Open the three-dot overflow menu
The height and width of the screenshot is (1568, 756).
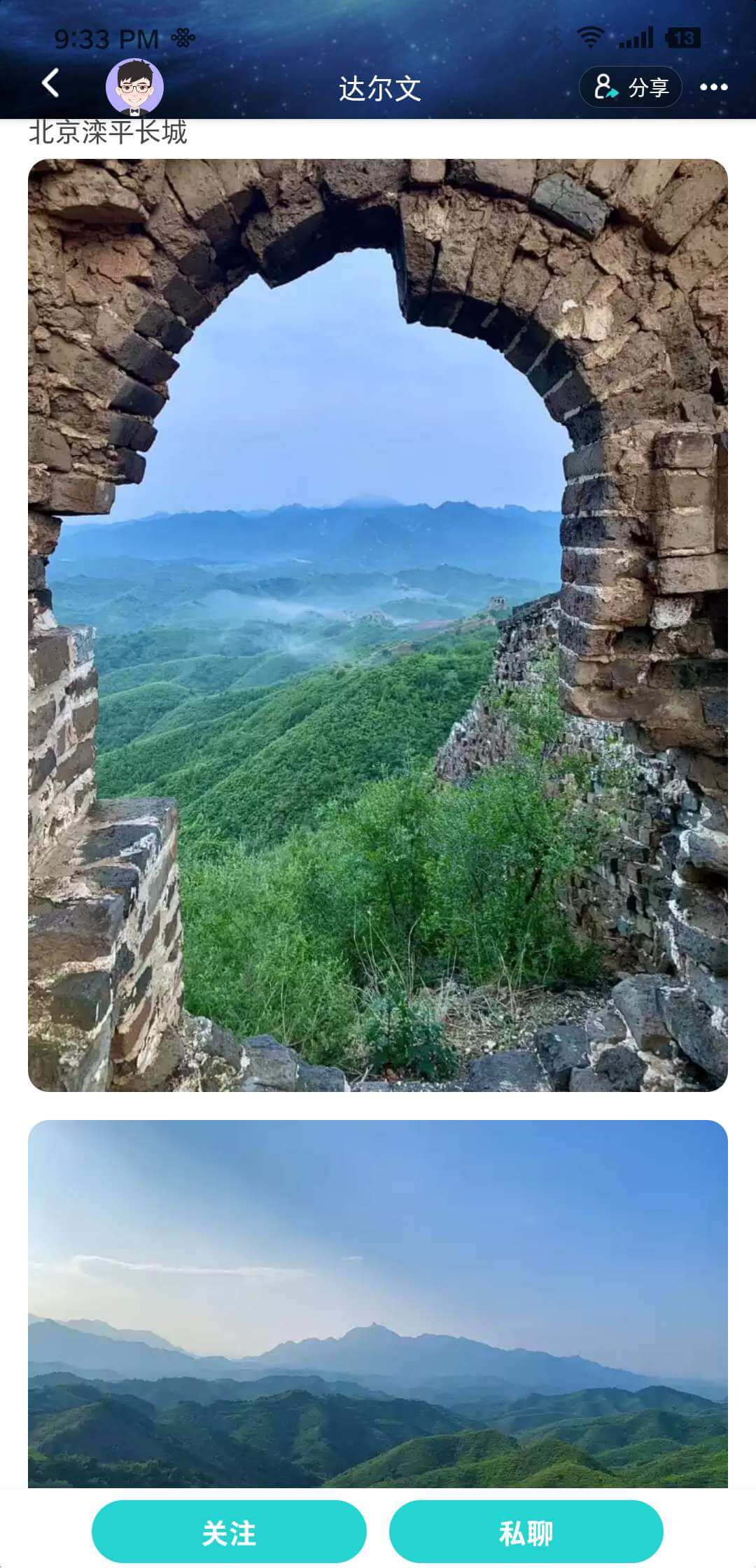point(713,87)
